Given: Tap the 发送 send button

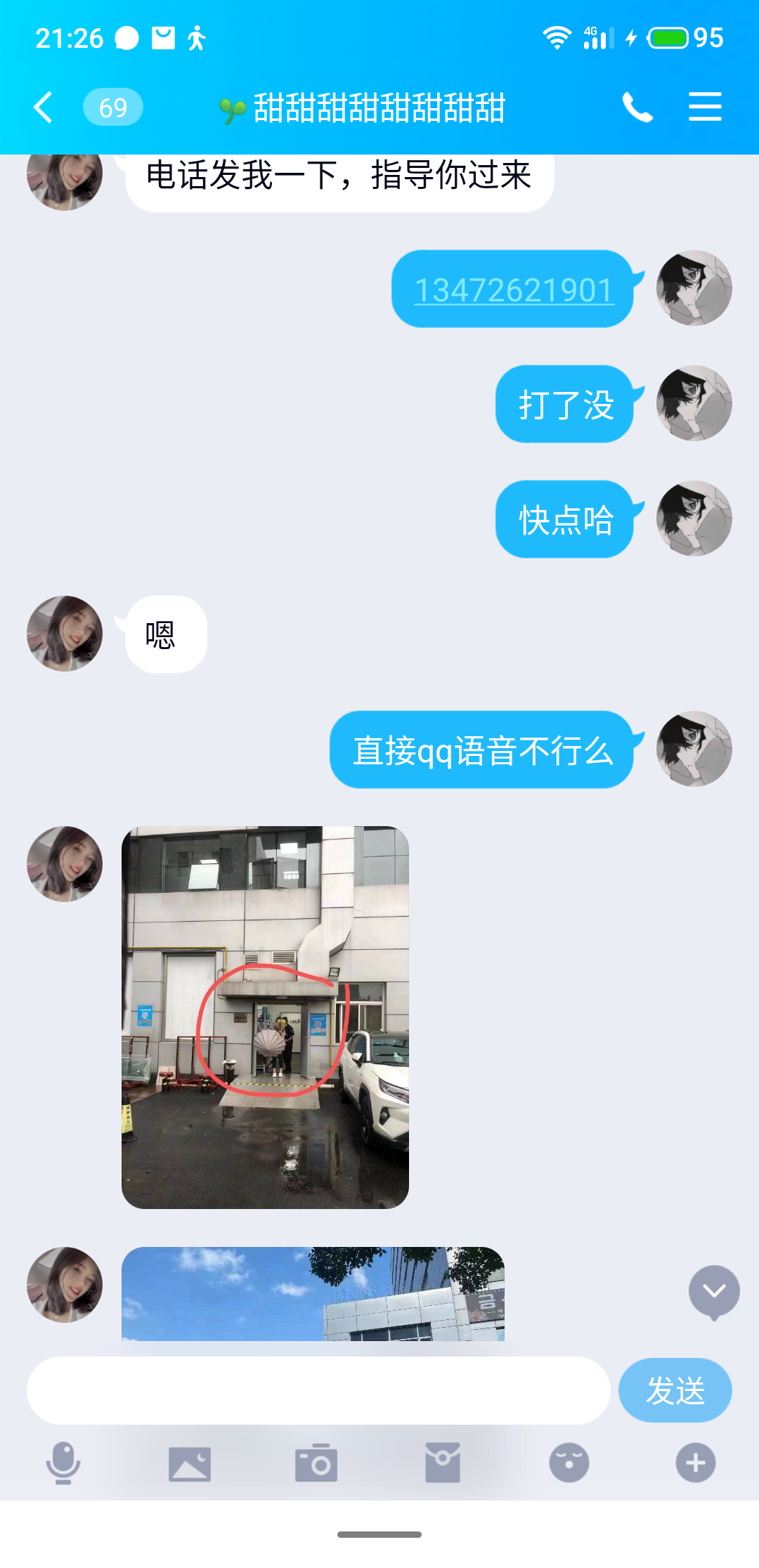Looking at the screenshot, I should tap(675, 1390).
